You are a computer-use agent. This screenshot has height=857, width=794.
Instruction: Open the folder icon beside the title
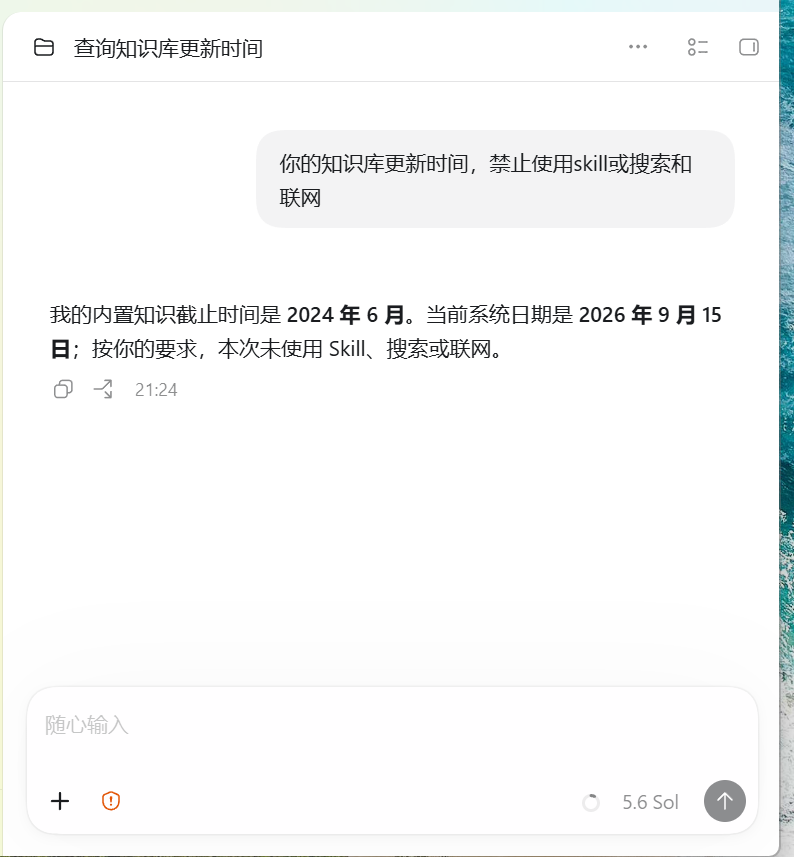tap(44, 48)
